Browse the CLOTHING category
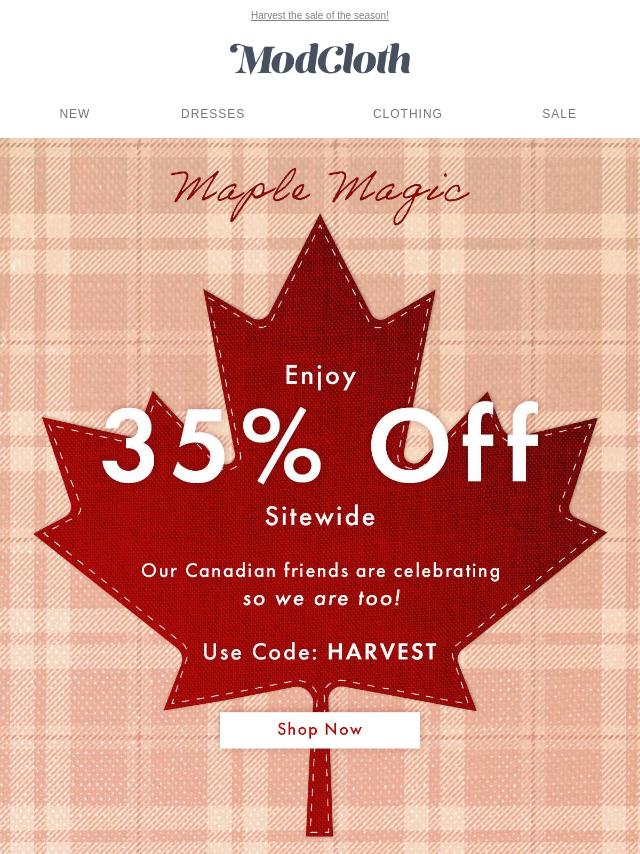The image size is (640, 854). [x=407, y=115]
